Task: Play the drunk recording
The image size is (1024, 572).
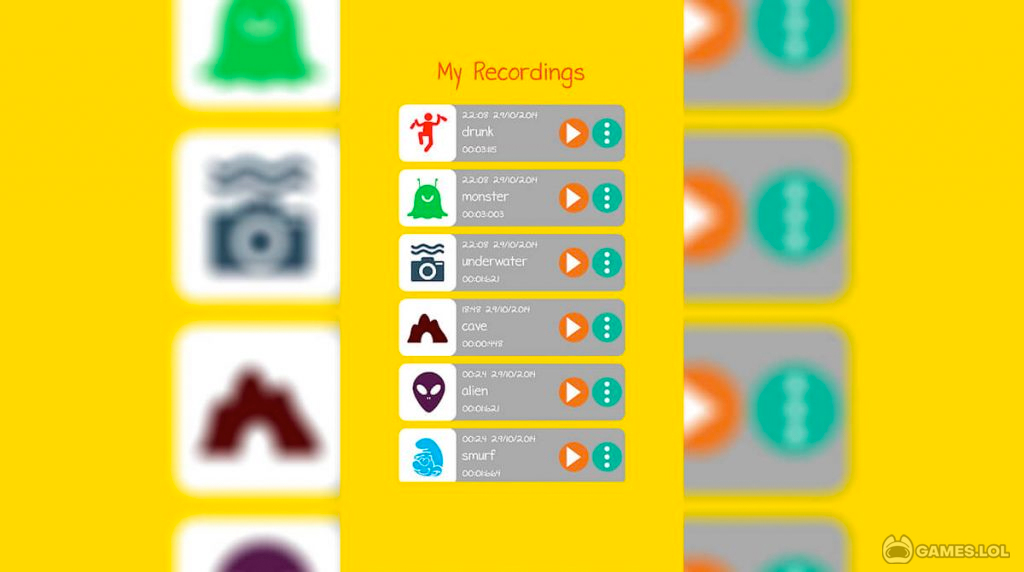Action: 573,133
